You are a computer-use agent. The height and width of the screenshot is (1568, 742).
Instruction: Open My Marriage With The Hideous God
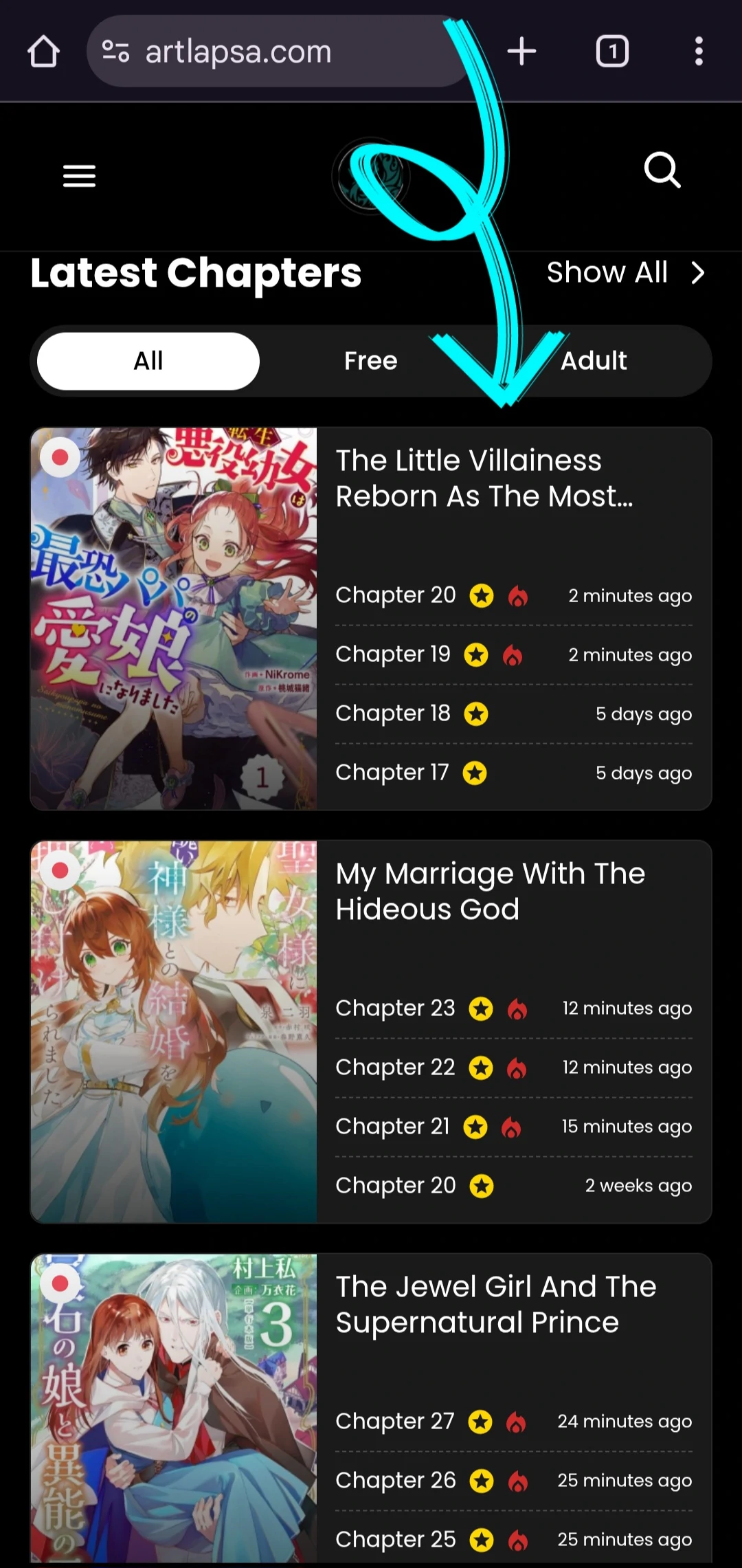click(x=490, y=892)
